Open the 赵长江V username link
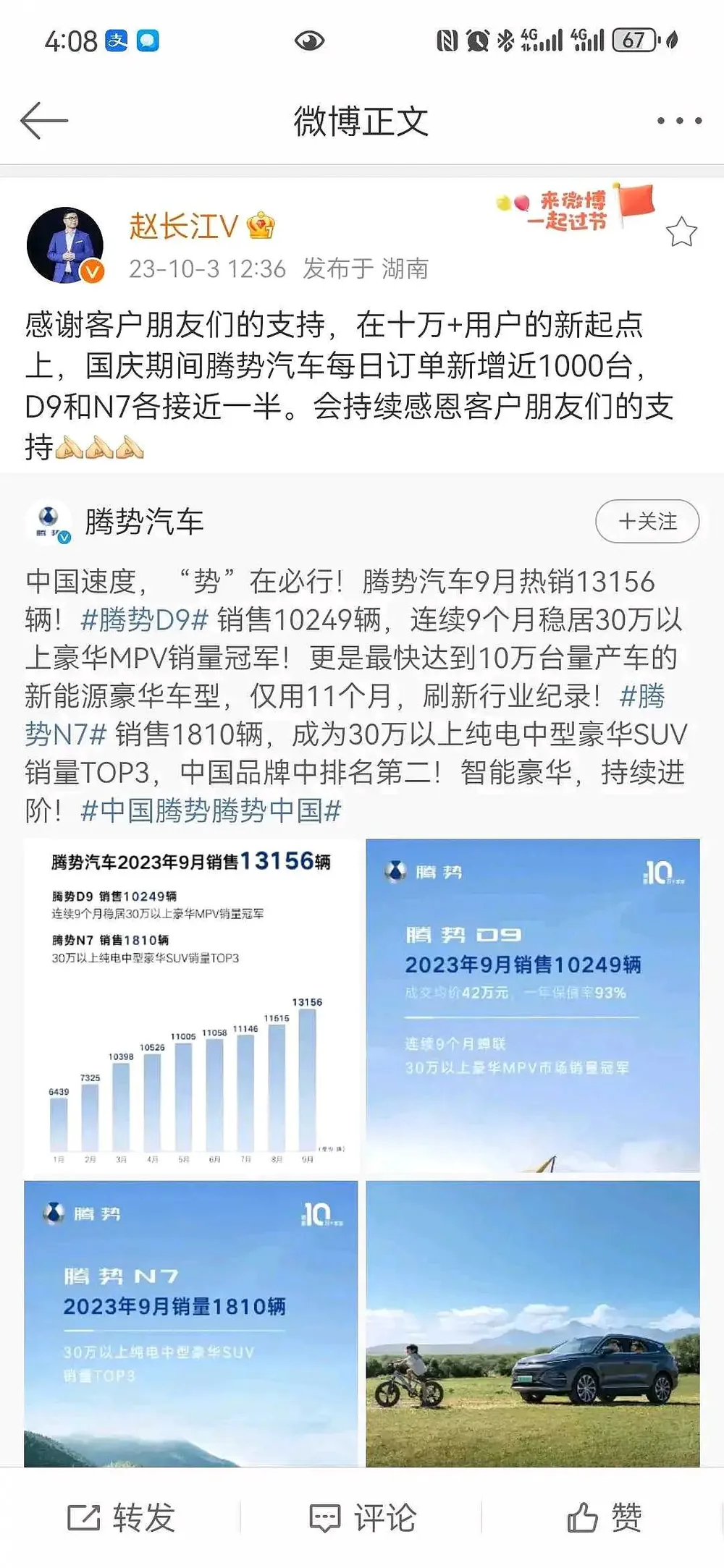This screenshot has height=1568, width=724. [x=184, y=226]
